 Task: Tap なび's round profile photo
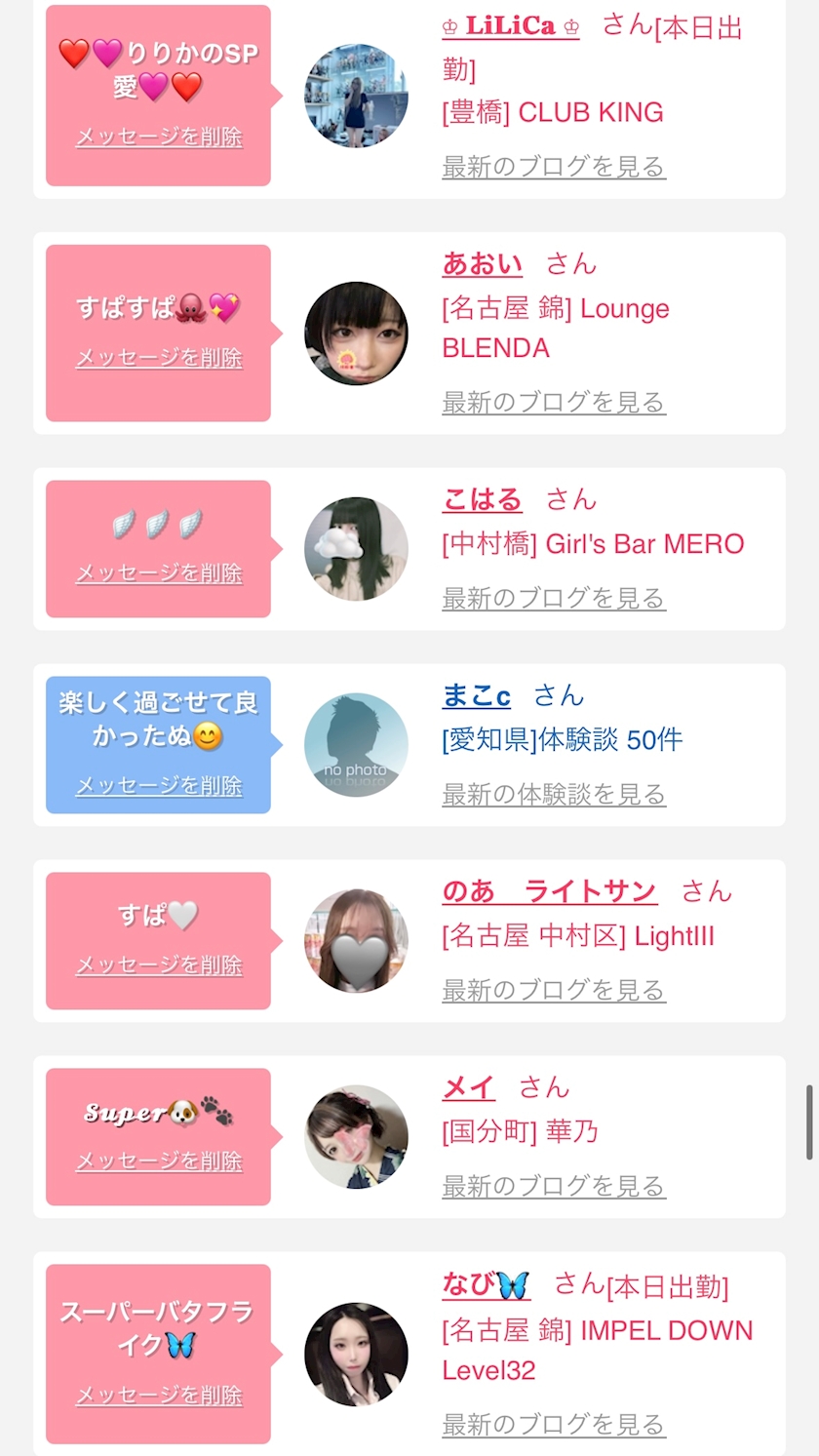[356, 1355]
